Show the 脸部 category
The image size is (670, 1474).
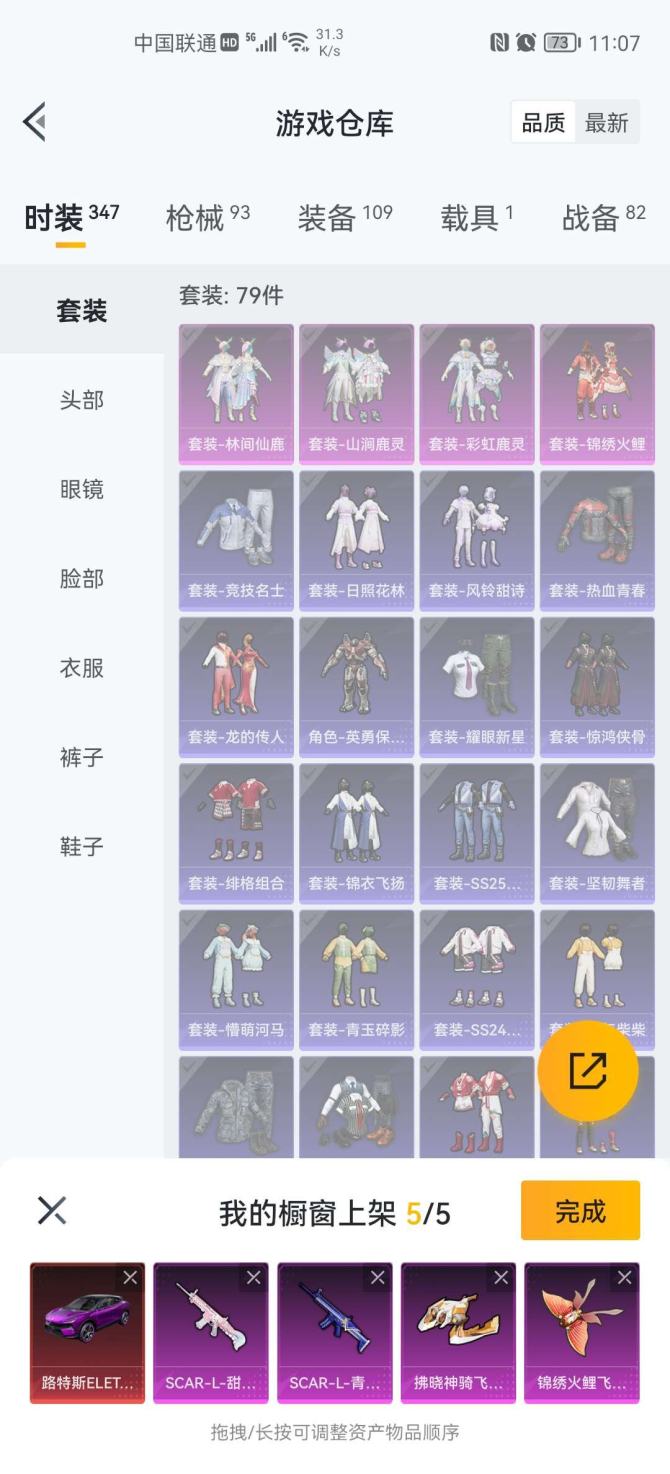[81, 579]
